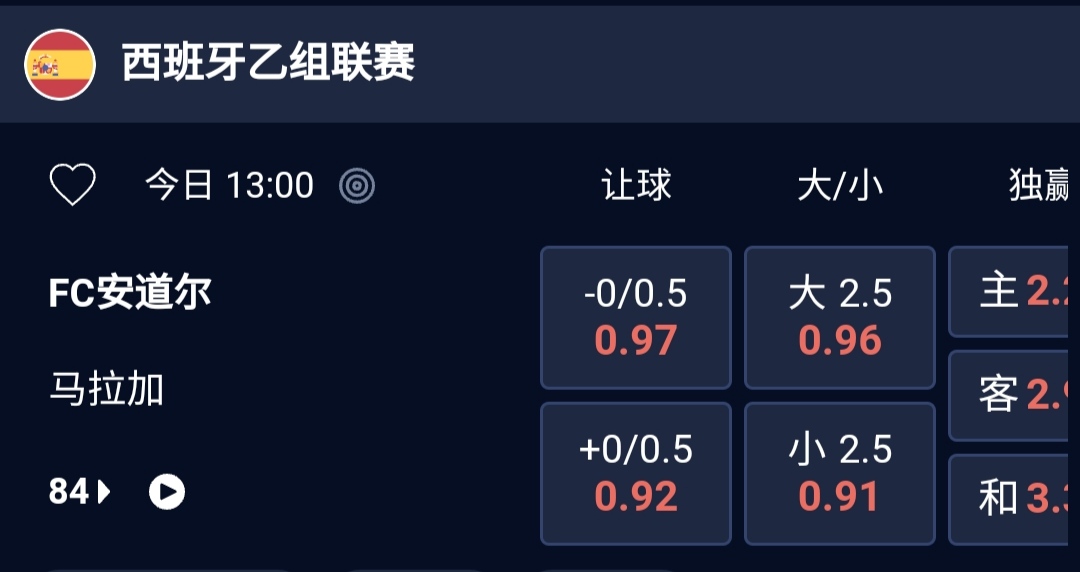The height and width of the screenshot is (572, 1080).
Task: Expand the 84 more markets
Action: tap(80, 492)
